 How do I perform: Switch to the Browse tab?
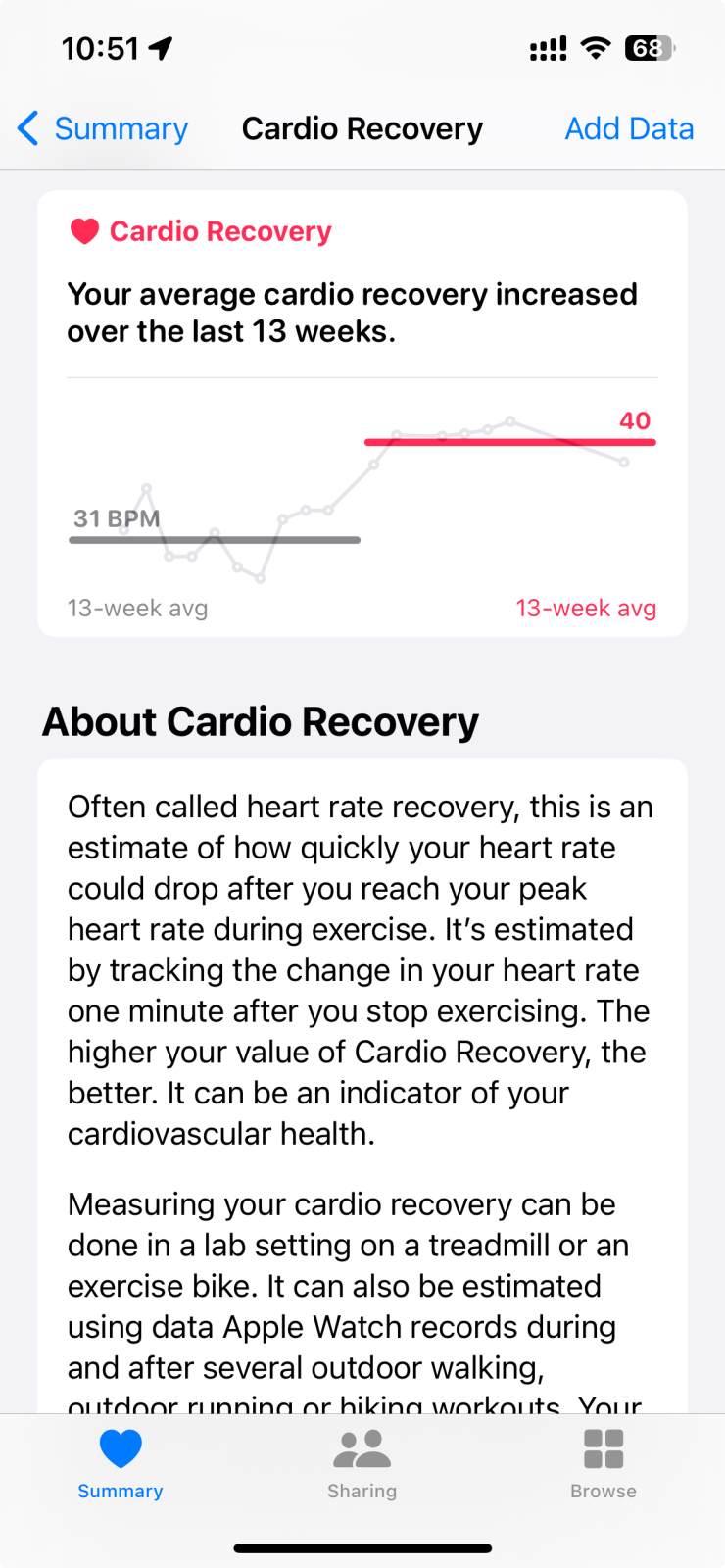point(604,1464)
